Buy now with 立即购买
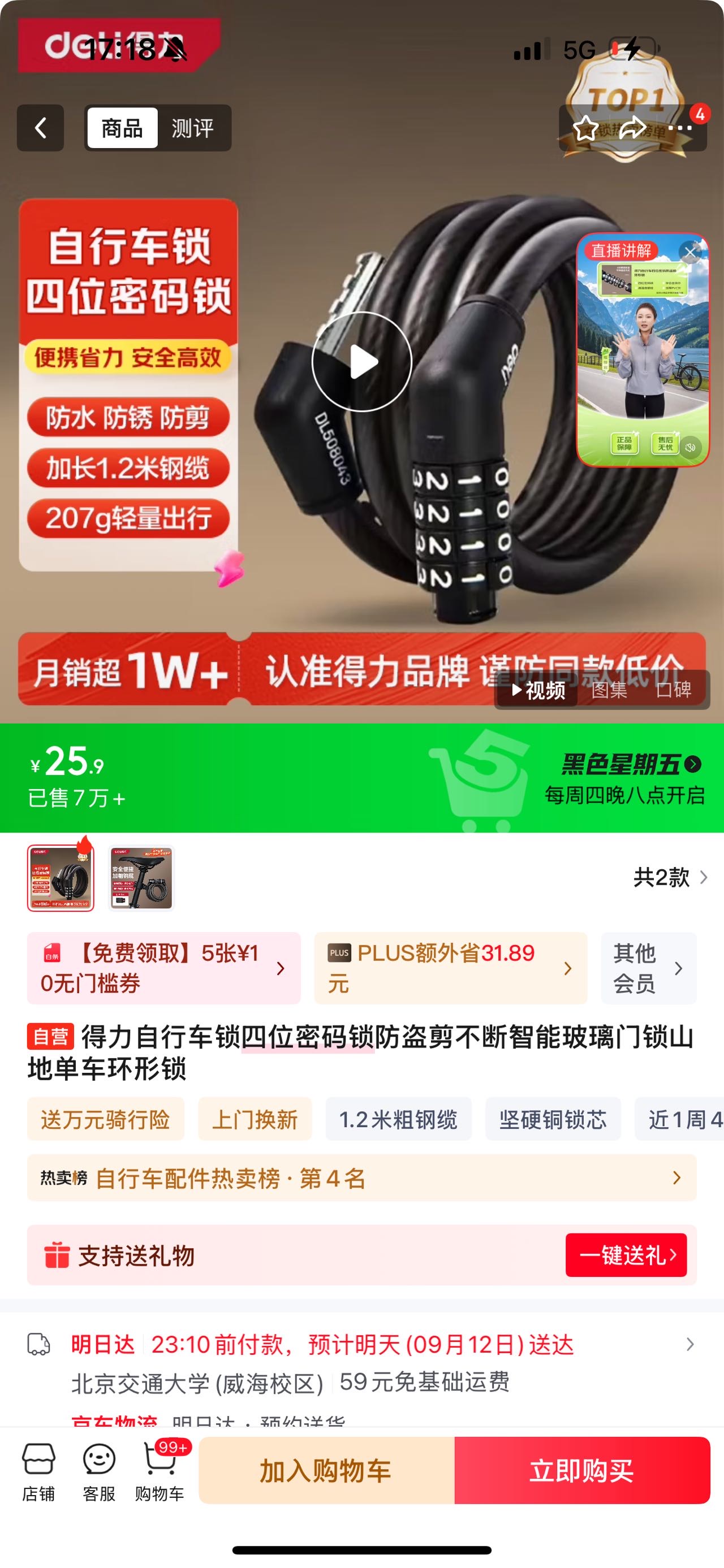Screen dimensions: 724x1568 click(582, 1471)
